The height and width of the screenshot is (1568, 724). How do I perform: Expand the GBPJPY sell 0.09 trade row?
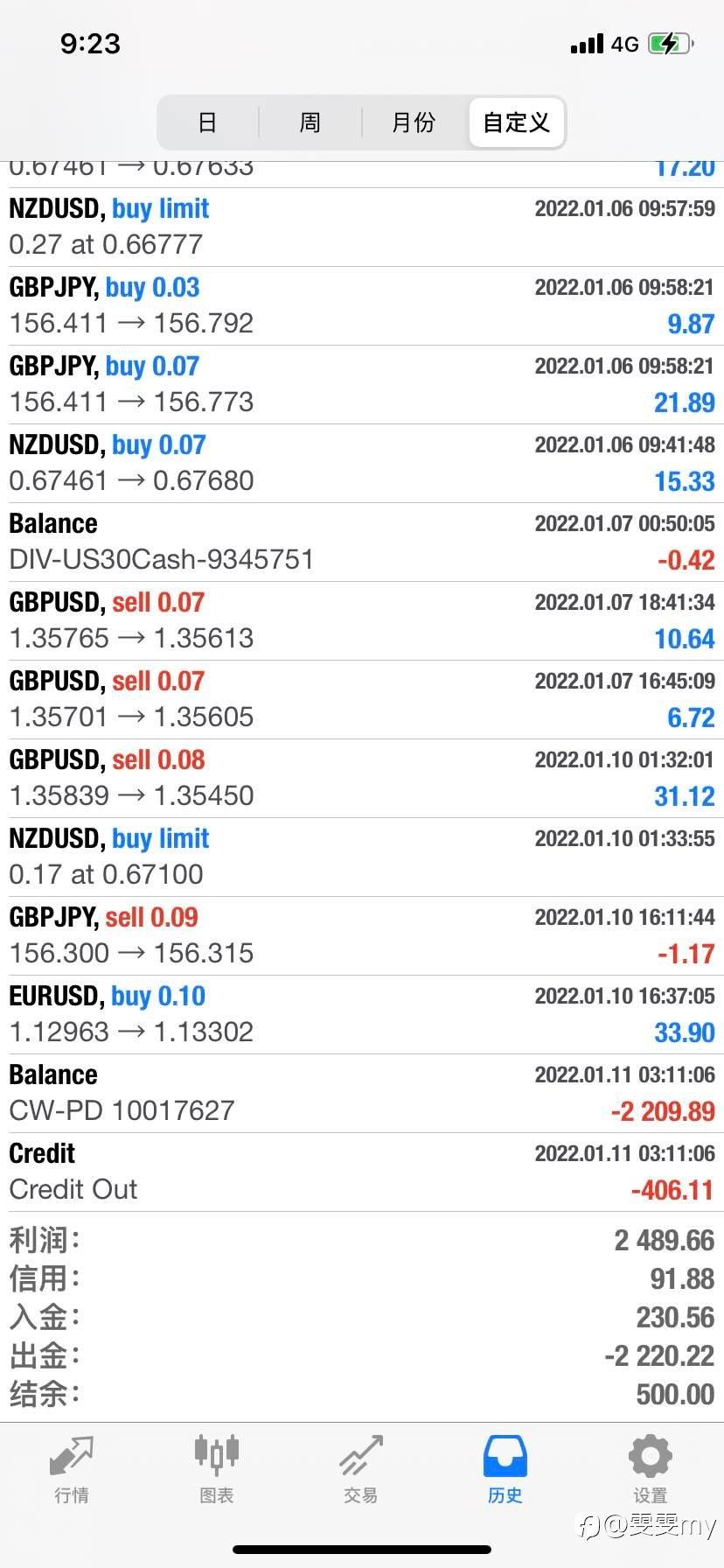[x=362, y=935]
